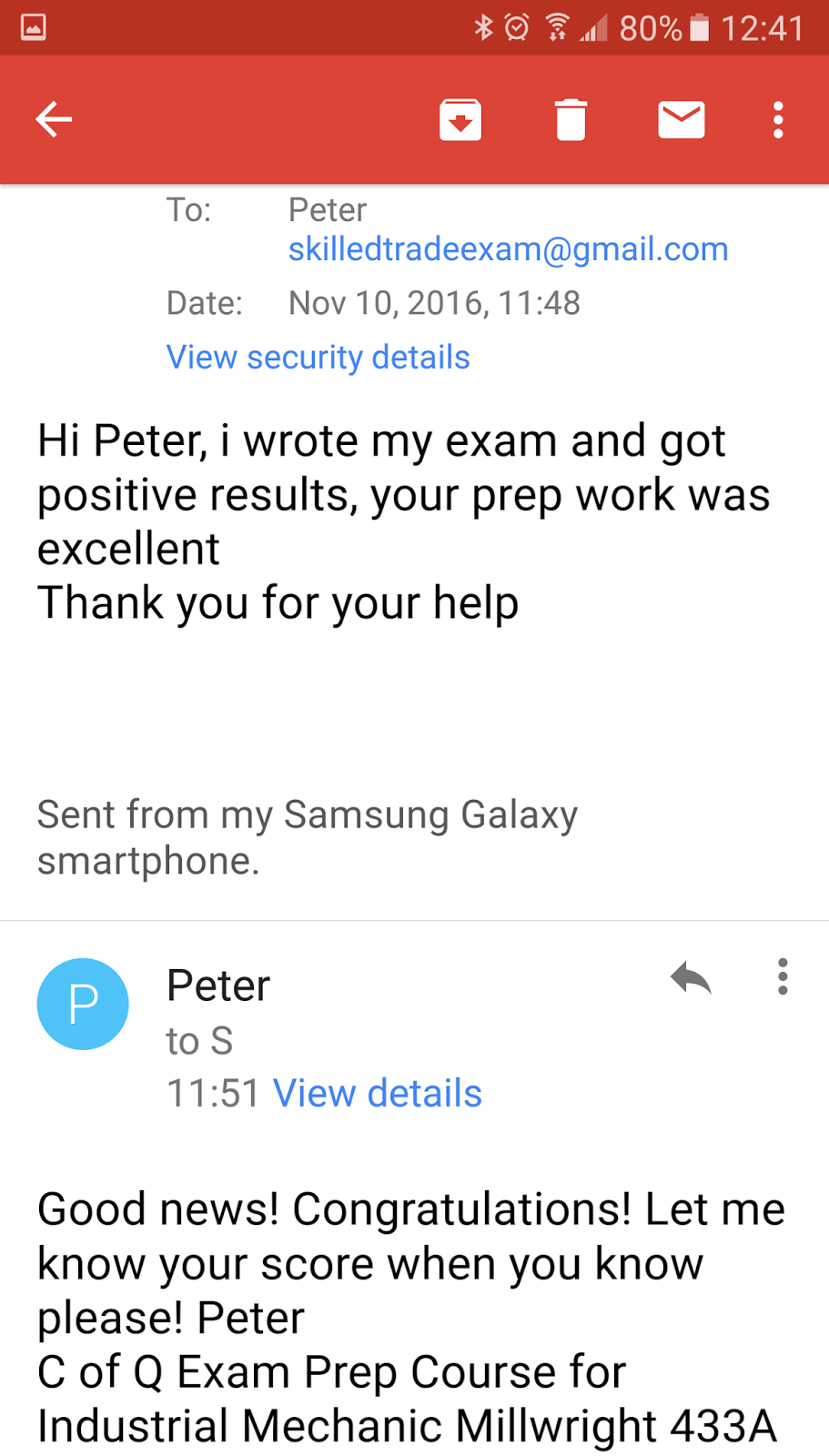
Task: Tap the skilledtradeexam@gmail.com address
Action: point(508,249)
